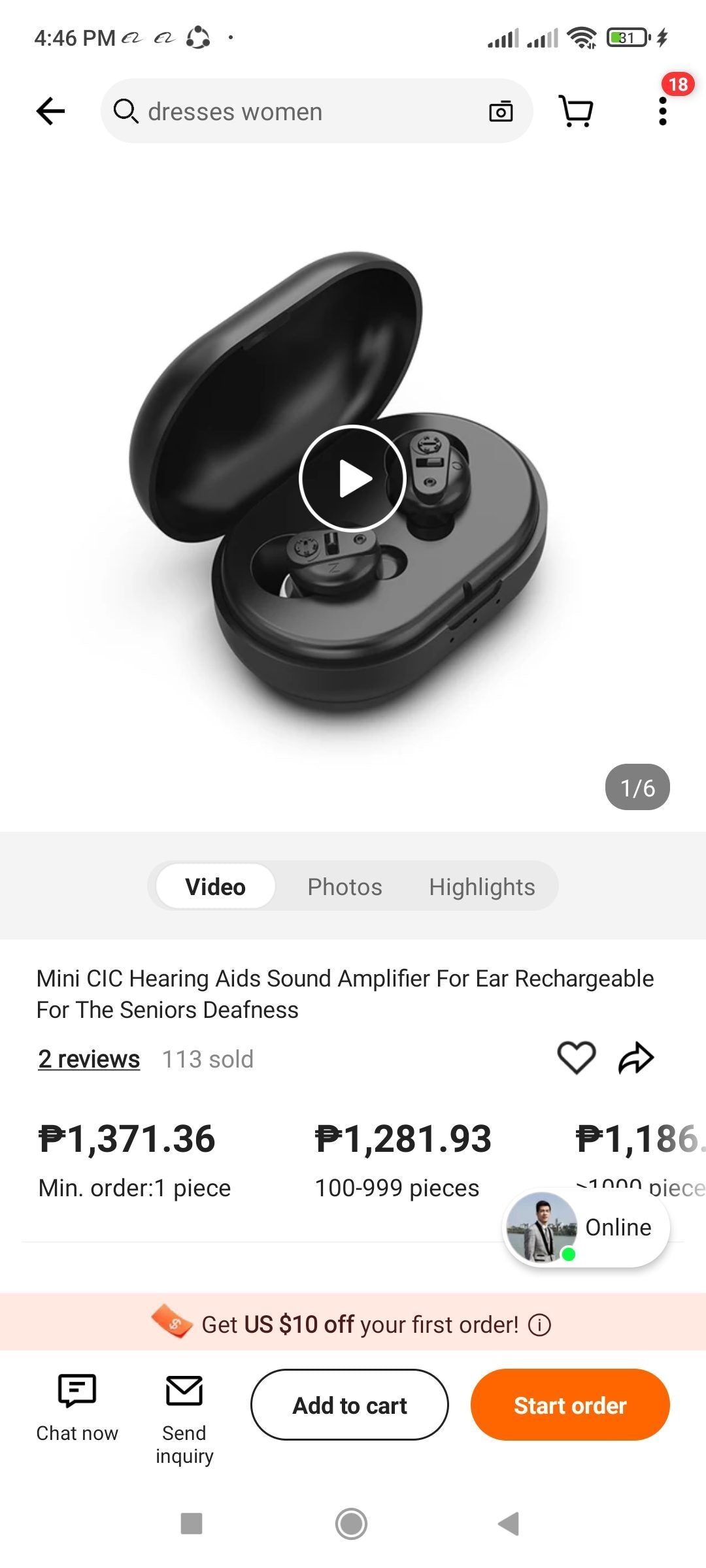Go back using the top arrow
Viewport: 706px width, 1568px height.
(x=50, y=111)
